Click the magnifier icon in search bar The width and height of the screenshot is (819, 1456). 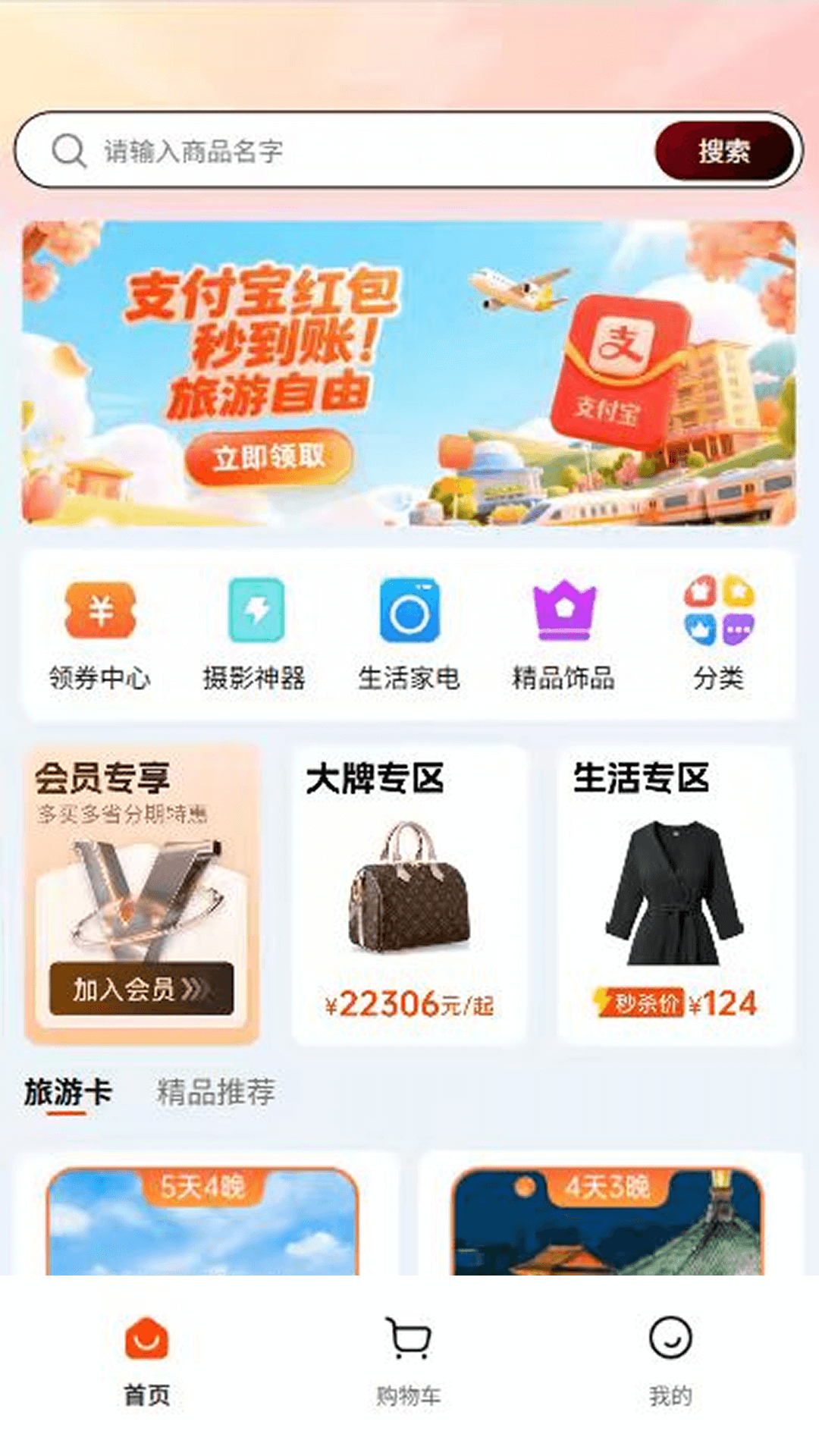[x=69, y=150]
